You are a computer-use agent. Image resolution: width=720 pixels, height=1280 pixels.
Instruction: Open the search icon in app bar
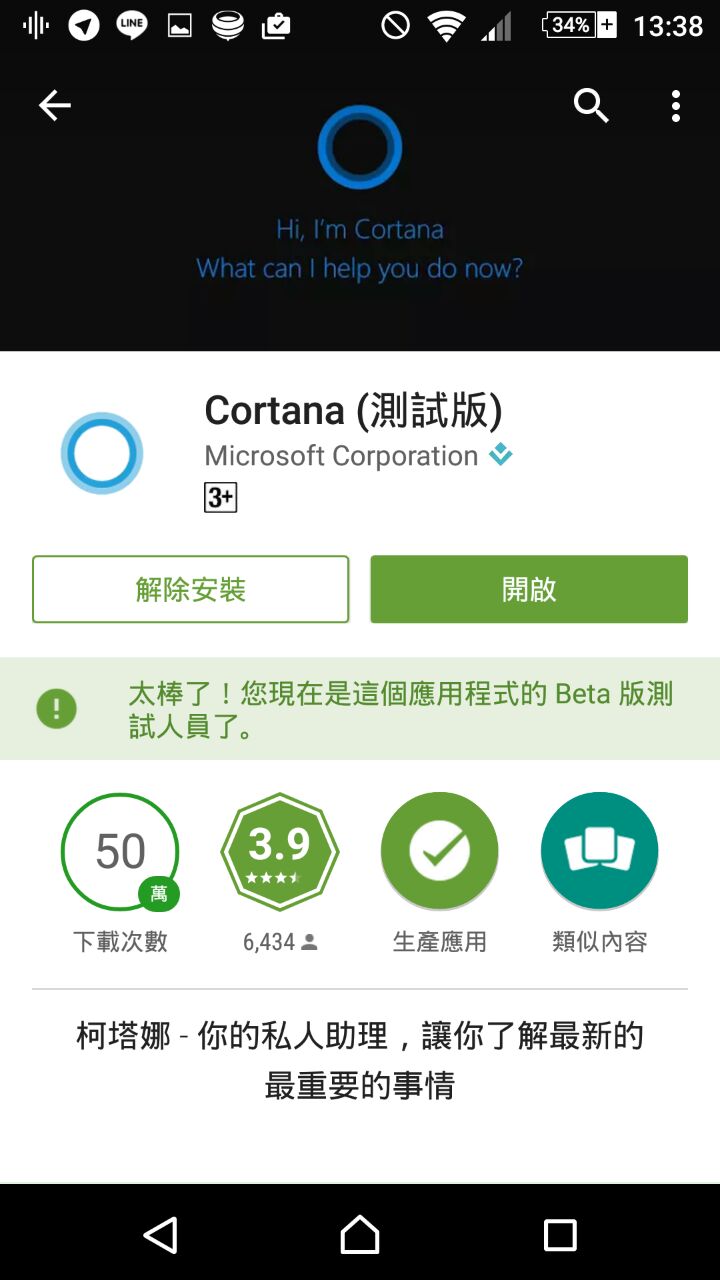pos(591,105)
